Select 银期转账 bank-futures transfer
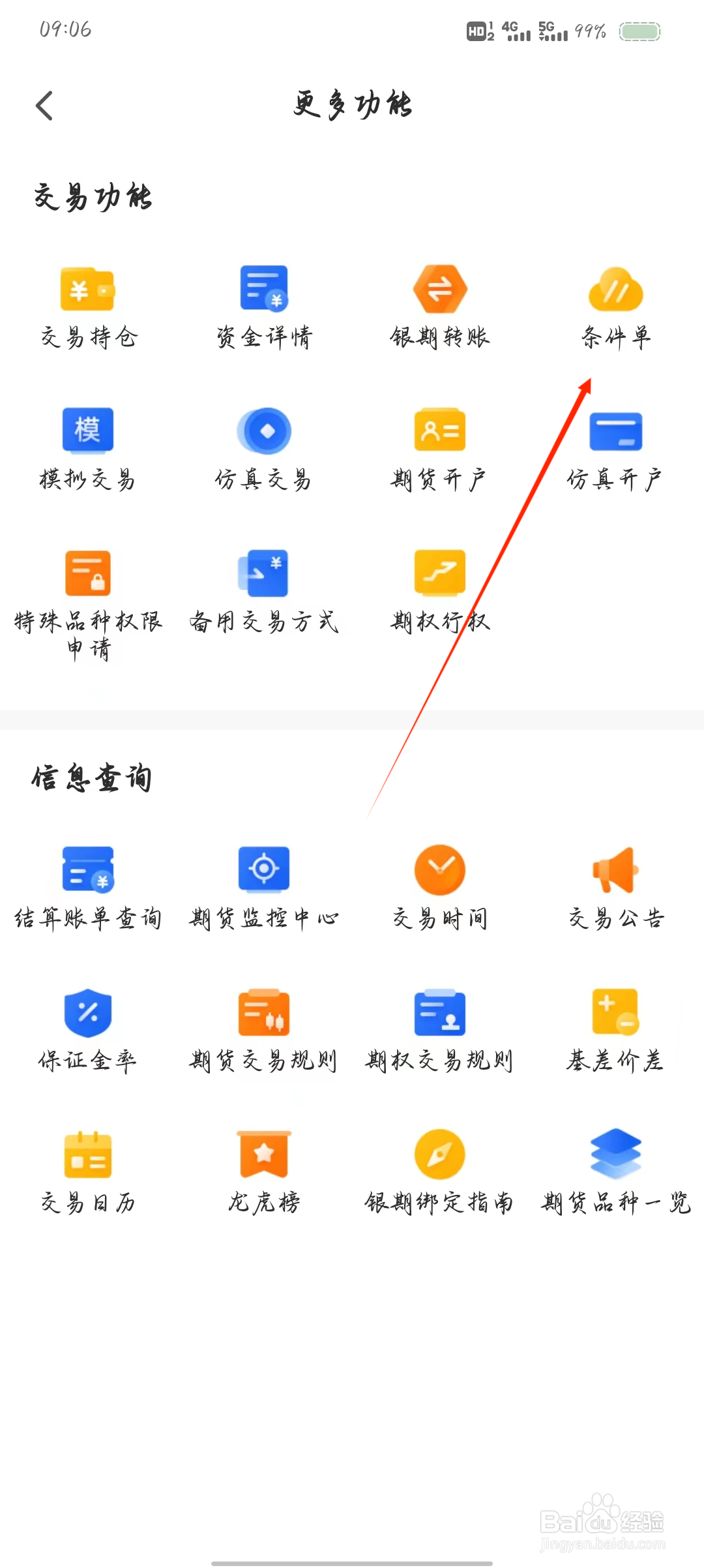704x1568 pixels. pyautogui.click(x=439, y=307)
